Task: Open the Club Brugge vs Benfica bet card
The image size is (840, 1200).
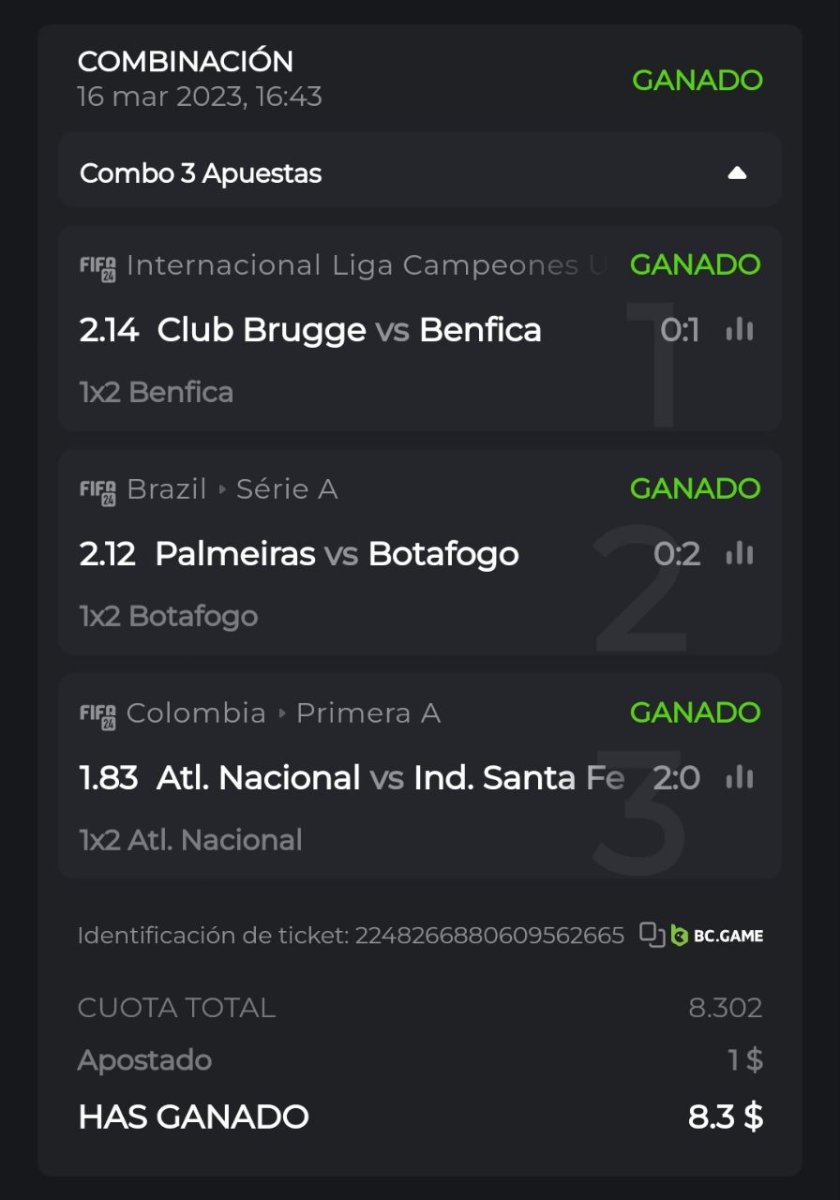Action: coord(350,330)
